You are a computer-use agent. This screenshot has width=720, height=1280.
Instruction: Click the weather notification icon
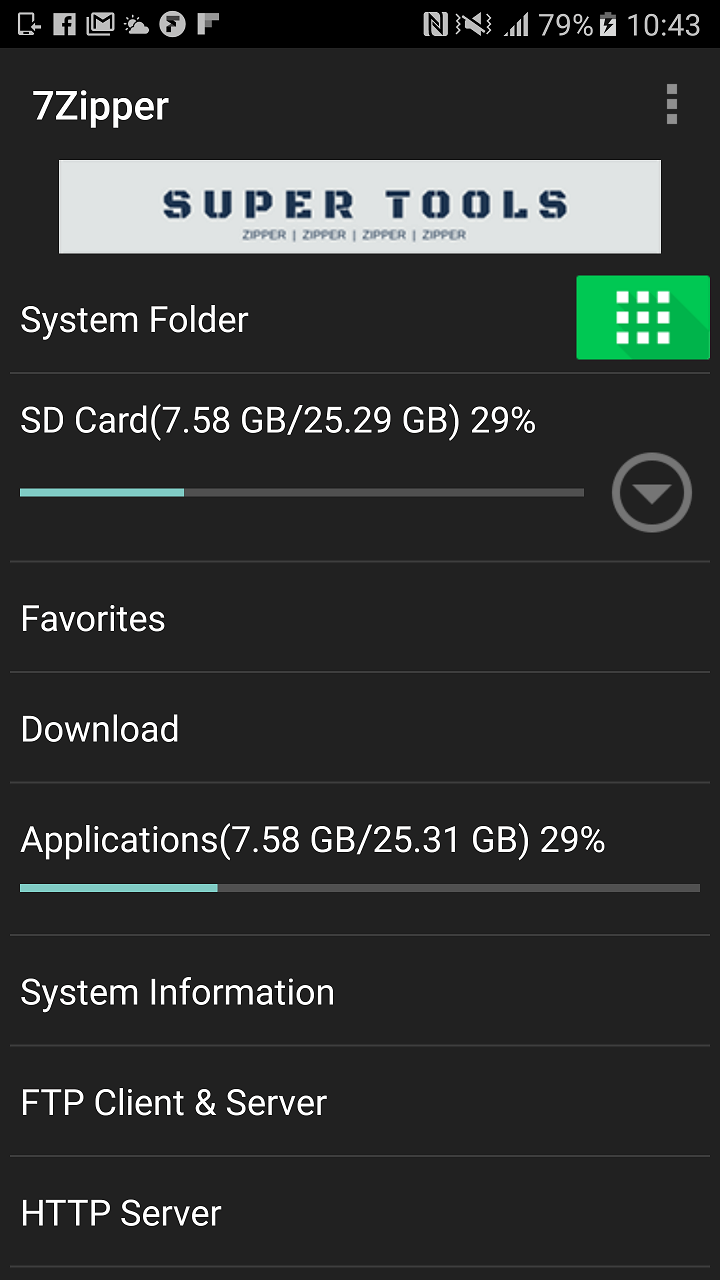coord(134,24)
